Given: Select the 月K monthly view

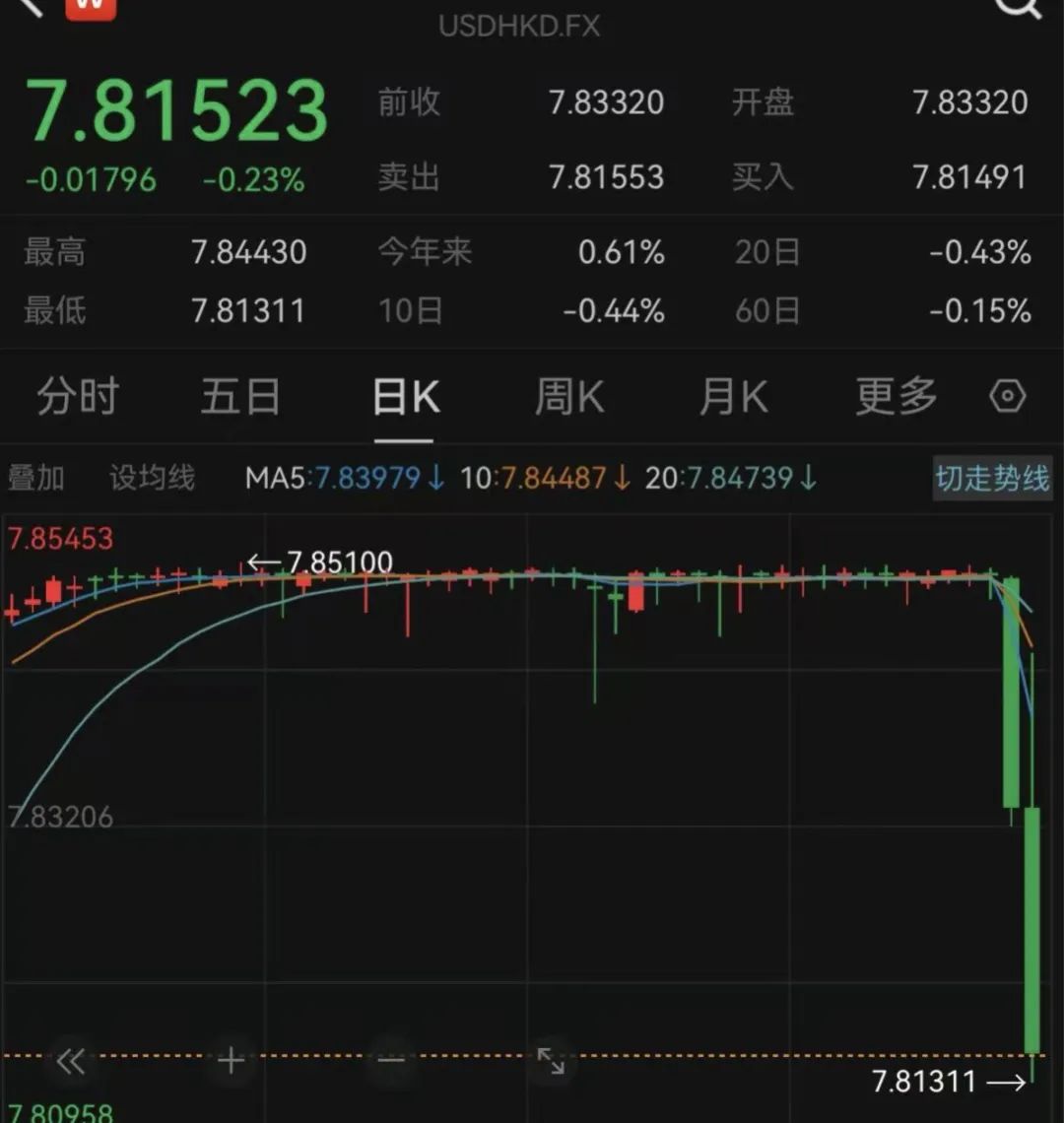Looking at the screenshot, I should 732,395.
